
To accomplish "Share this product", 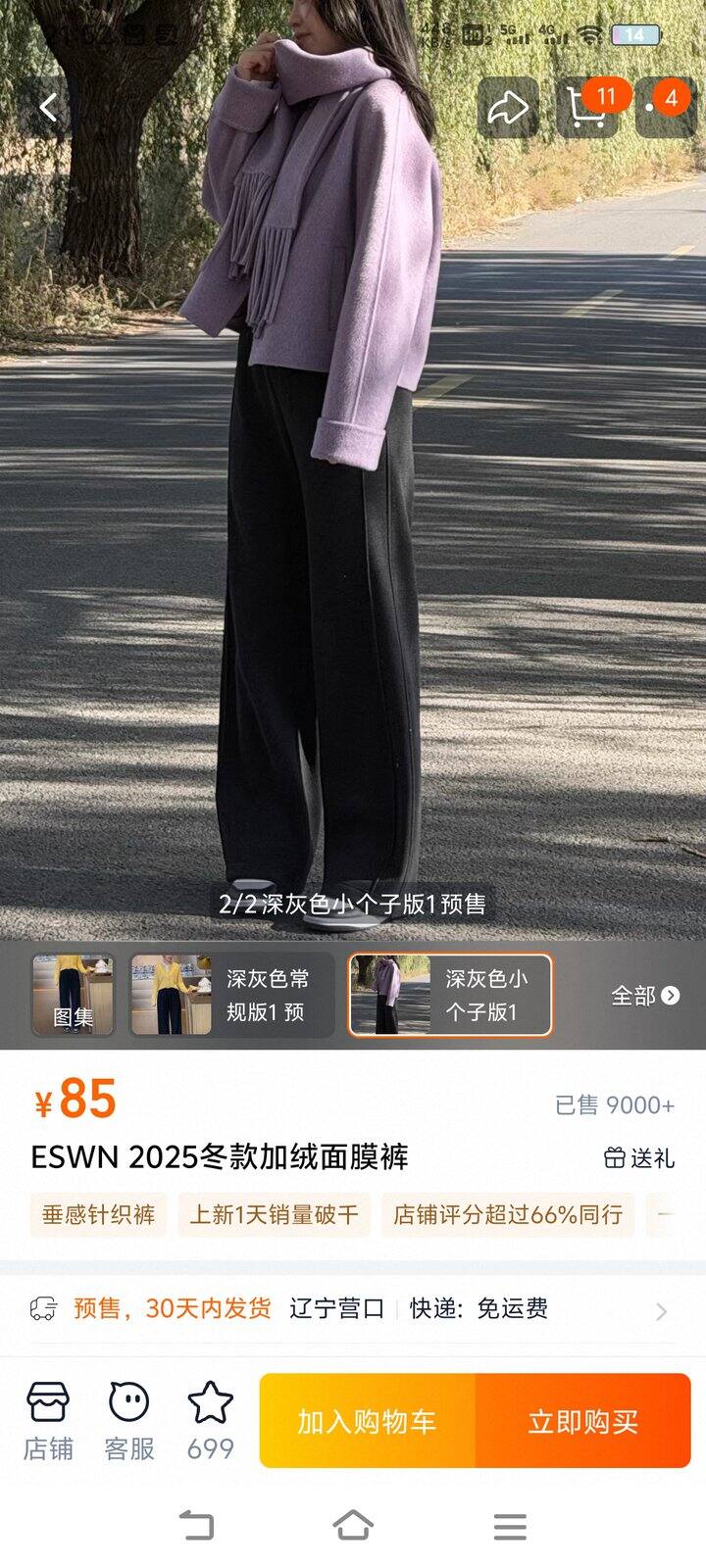I will [x=508, y=107].
